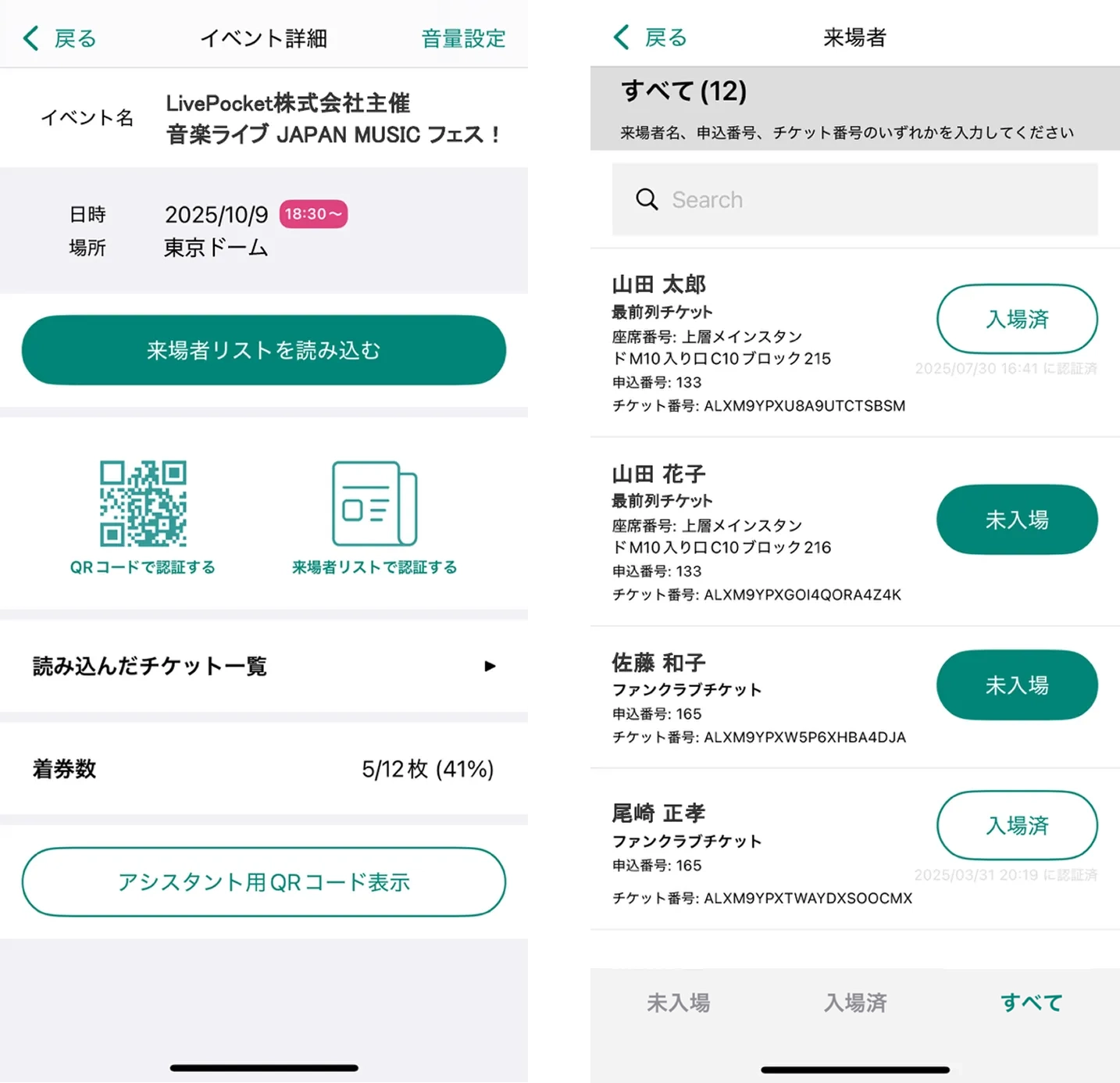The image size is (1120, 1083).
Task: Expand 読み込んだチケット一覧
Action: coord(264,666)
